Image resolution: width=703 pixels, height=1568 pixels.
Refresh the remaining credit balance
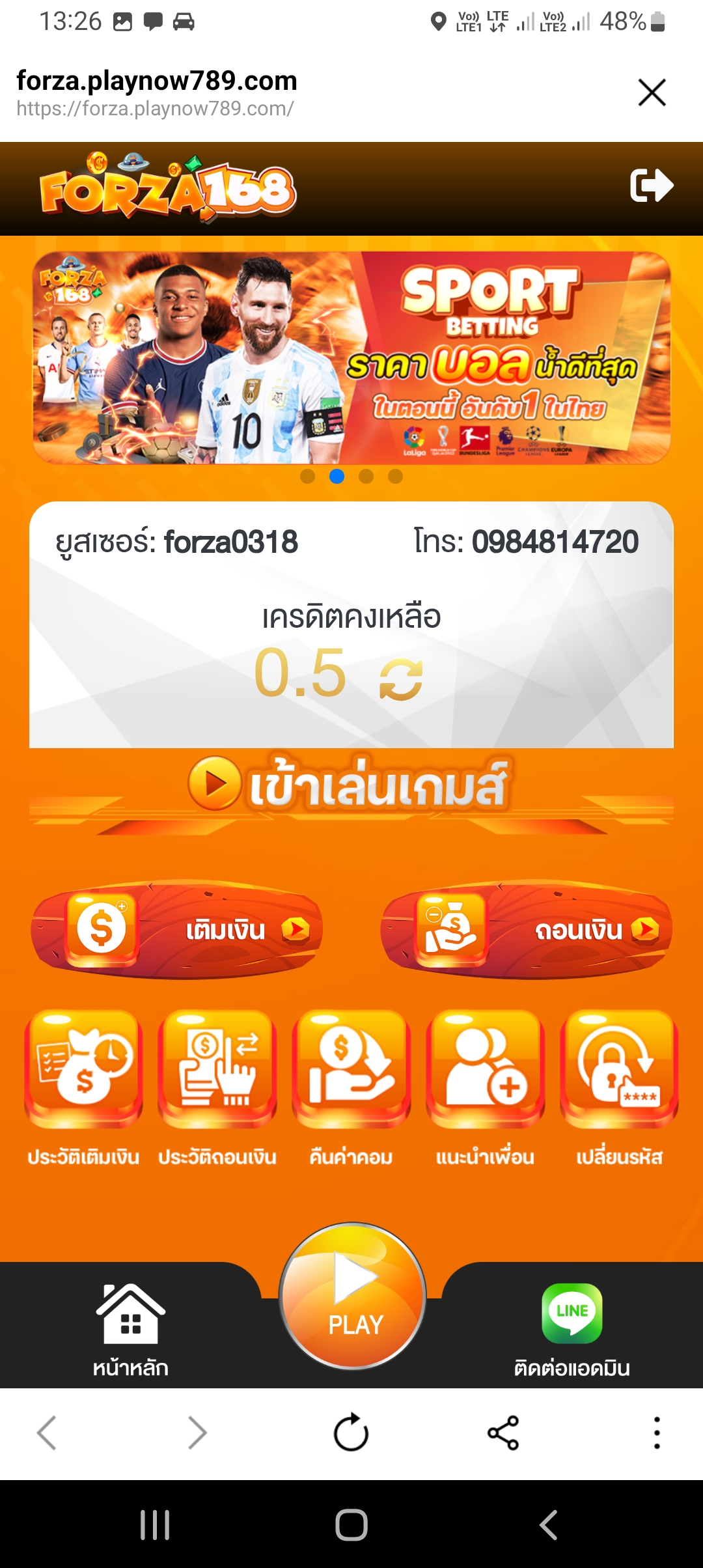[401, 679]
